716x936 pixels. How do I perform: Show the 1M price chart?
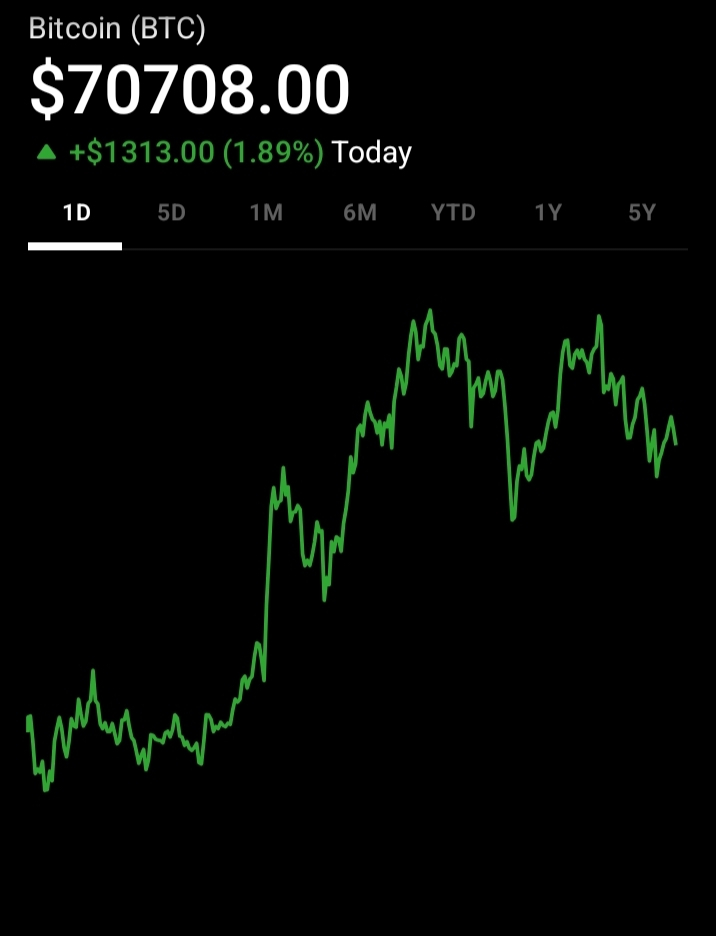coord(265,213)
